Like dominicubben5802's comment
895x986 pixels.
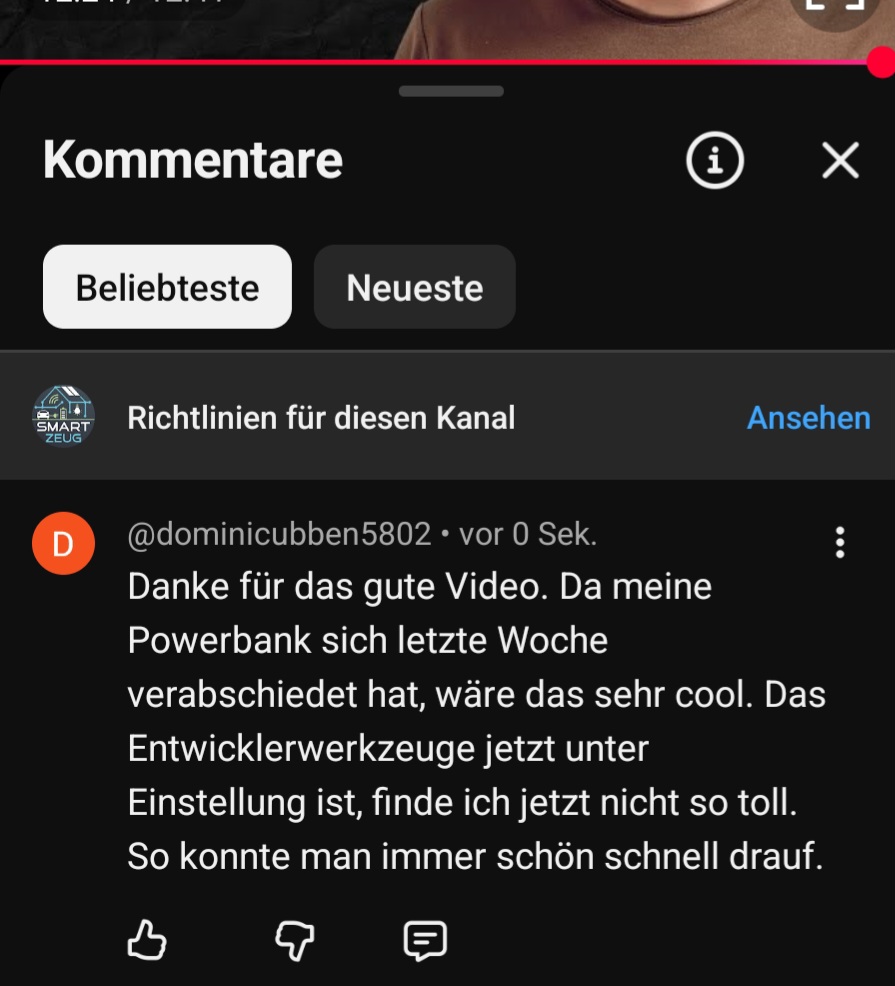[147, 940]
